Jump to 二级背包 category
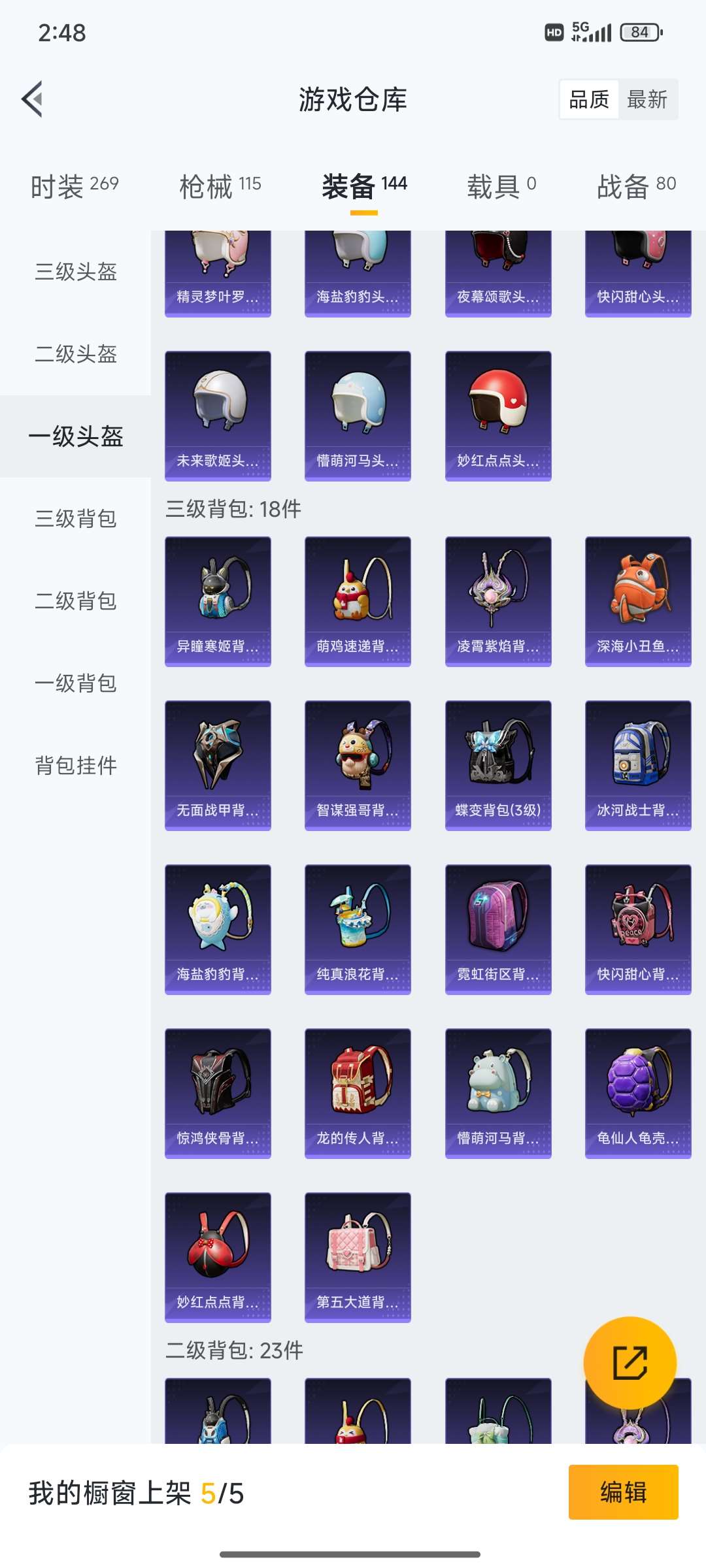706x1568 pixels. pos(76,601)
